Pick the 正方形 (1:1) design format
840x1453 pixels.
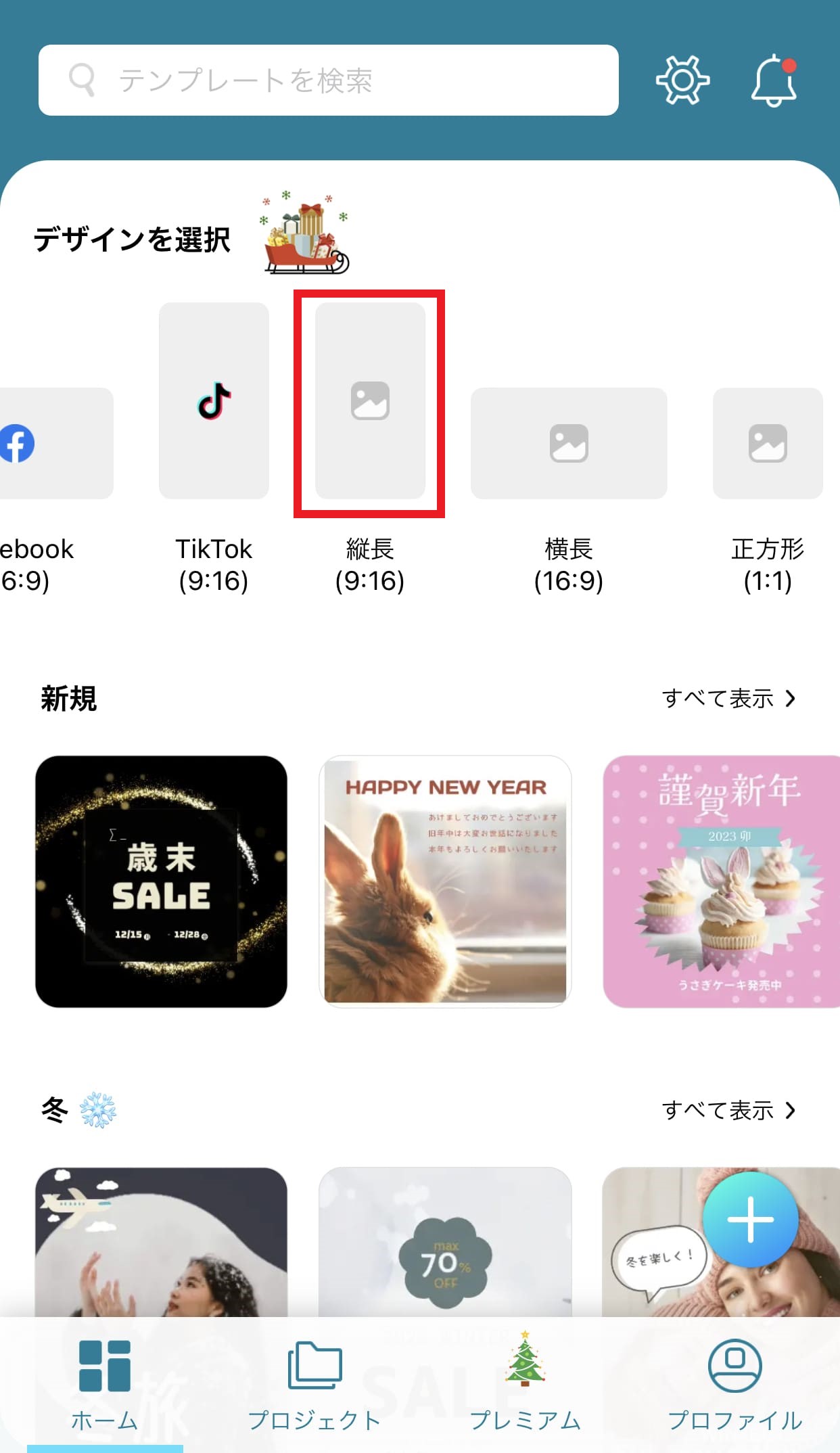(768, 443)
